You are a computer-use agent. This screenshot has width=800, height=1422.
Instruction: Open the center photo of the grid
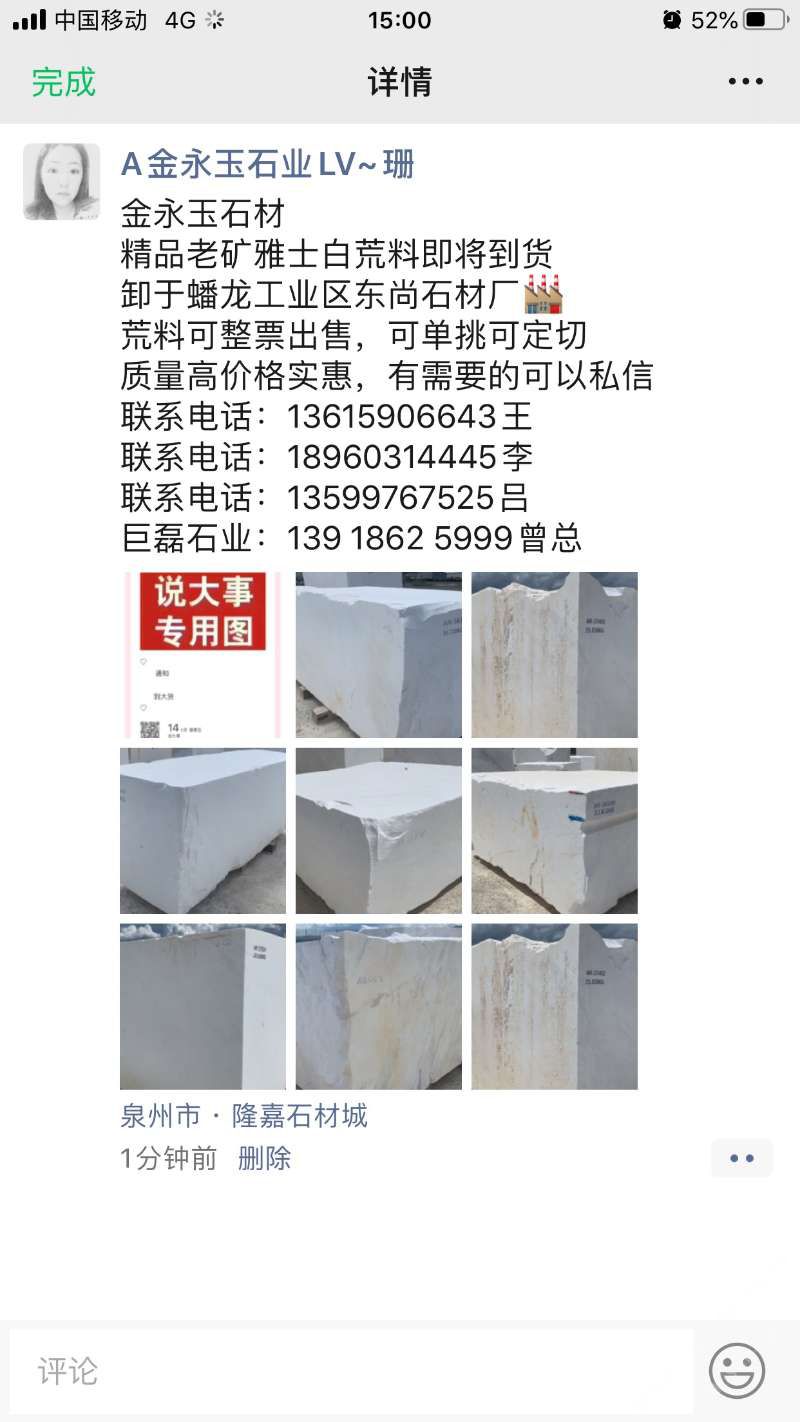tap(379, 830)
